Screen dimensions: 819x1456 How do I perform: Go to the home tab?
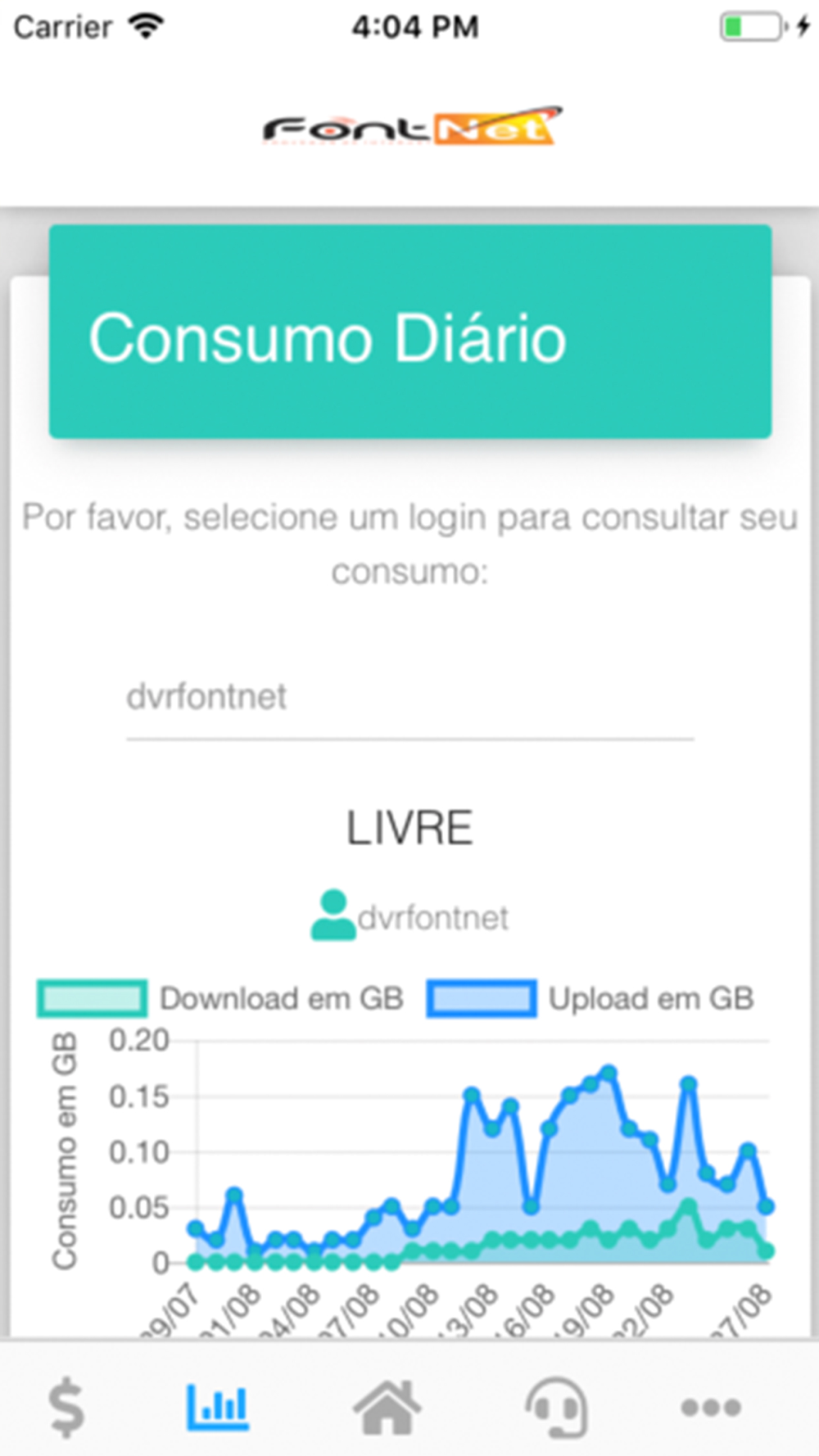tap(387, 1407)
